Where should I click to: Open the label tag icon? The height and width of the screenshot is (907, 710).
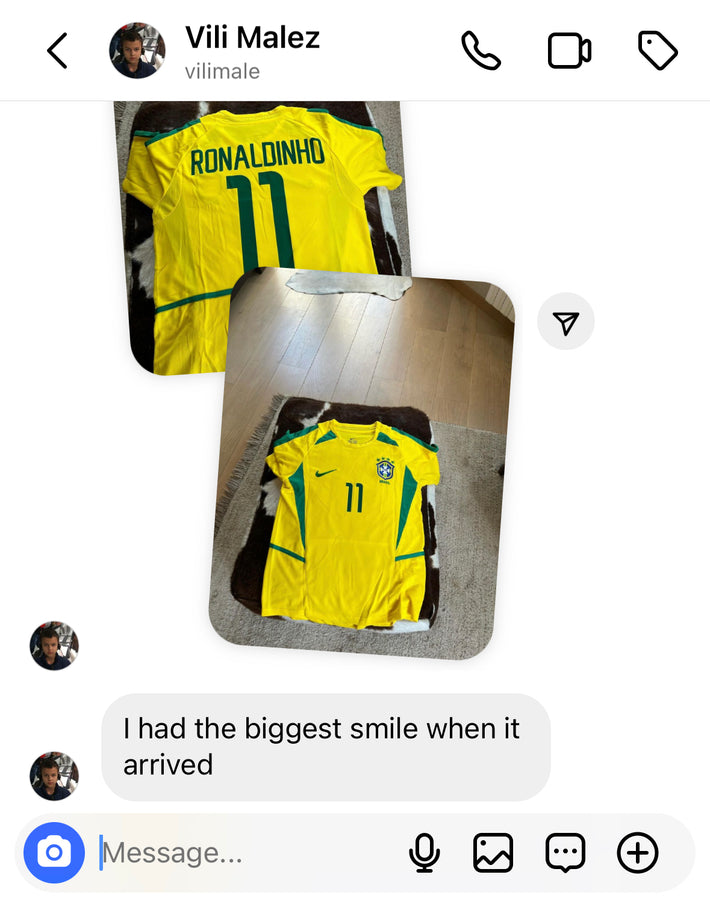pos(657,51)
